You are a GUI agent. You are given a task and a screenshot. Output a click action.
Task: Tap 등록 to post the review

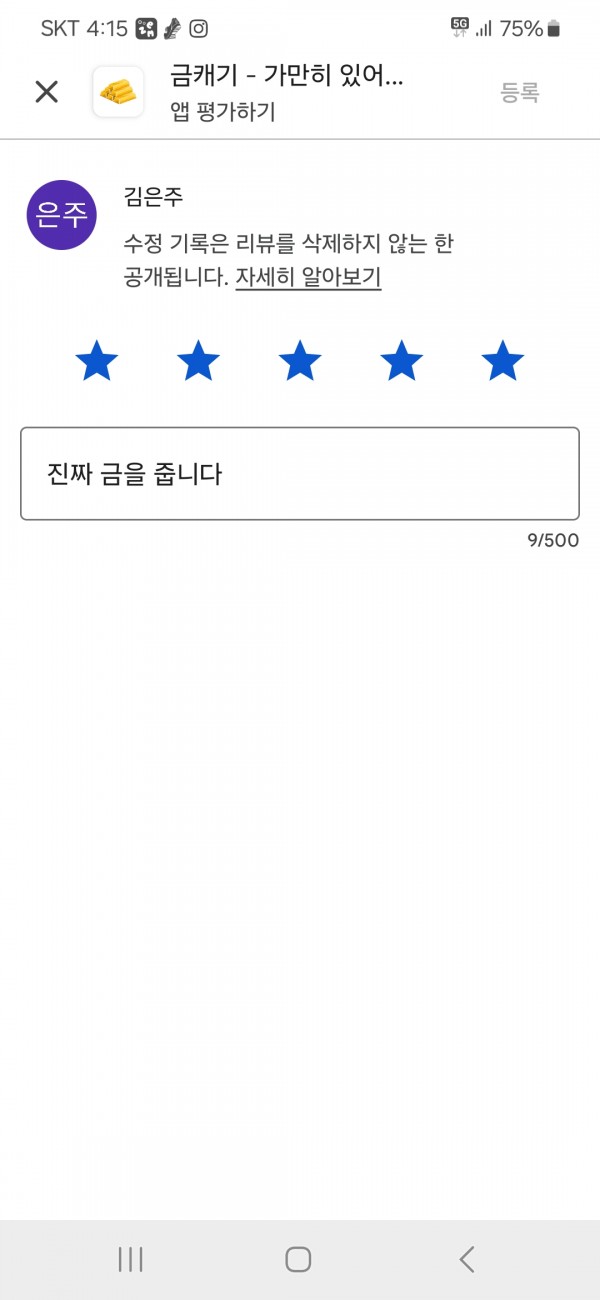[x=520, y=93]
